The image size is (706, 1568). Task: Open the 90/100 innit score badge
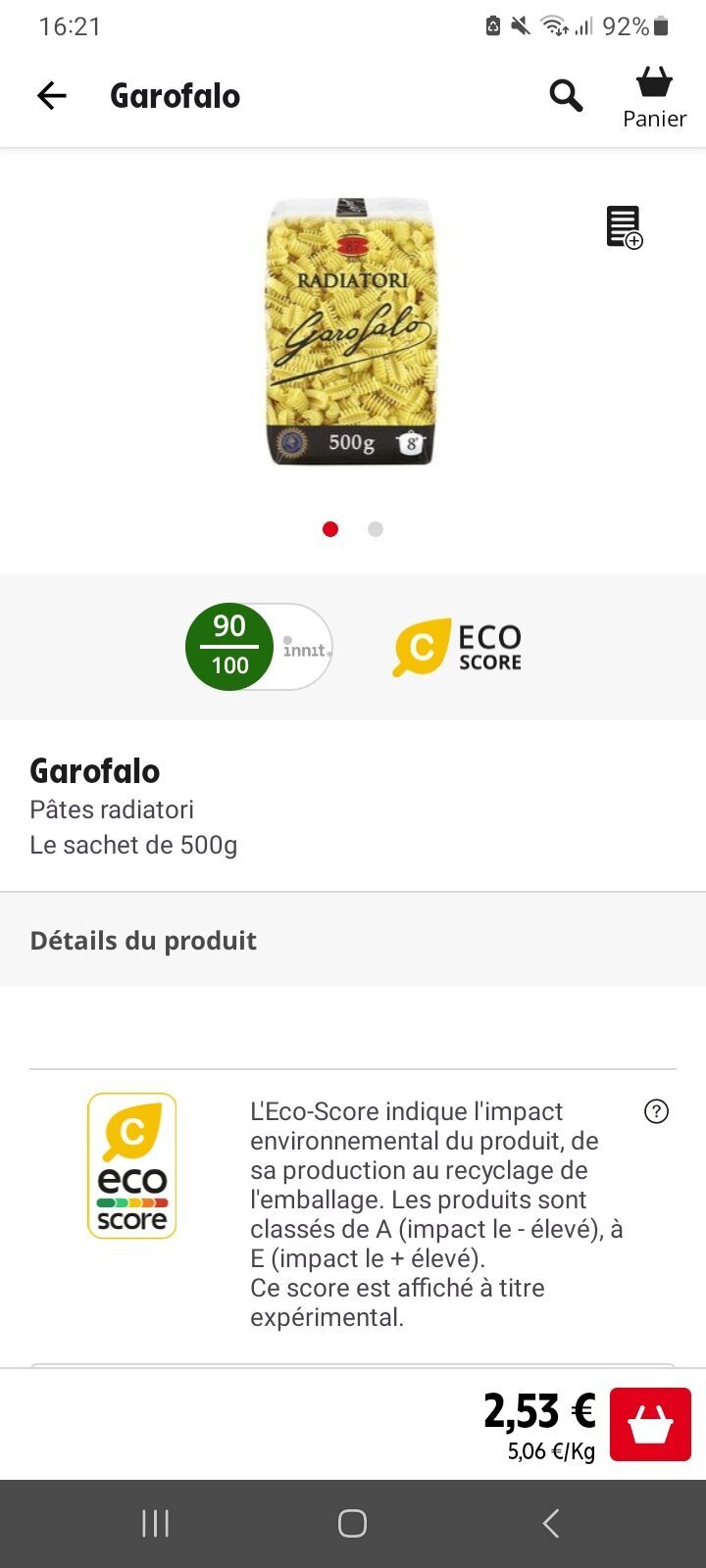click(259, 647)
